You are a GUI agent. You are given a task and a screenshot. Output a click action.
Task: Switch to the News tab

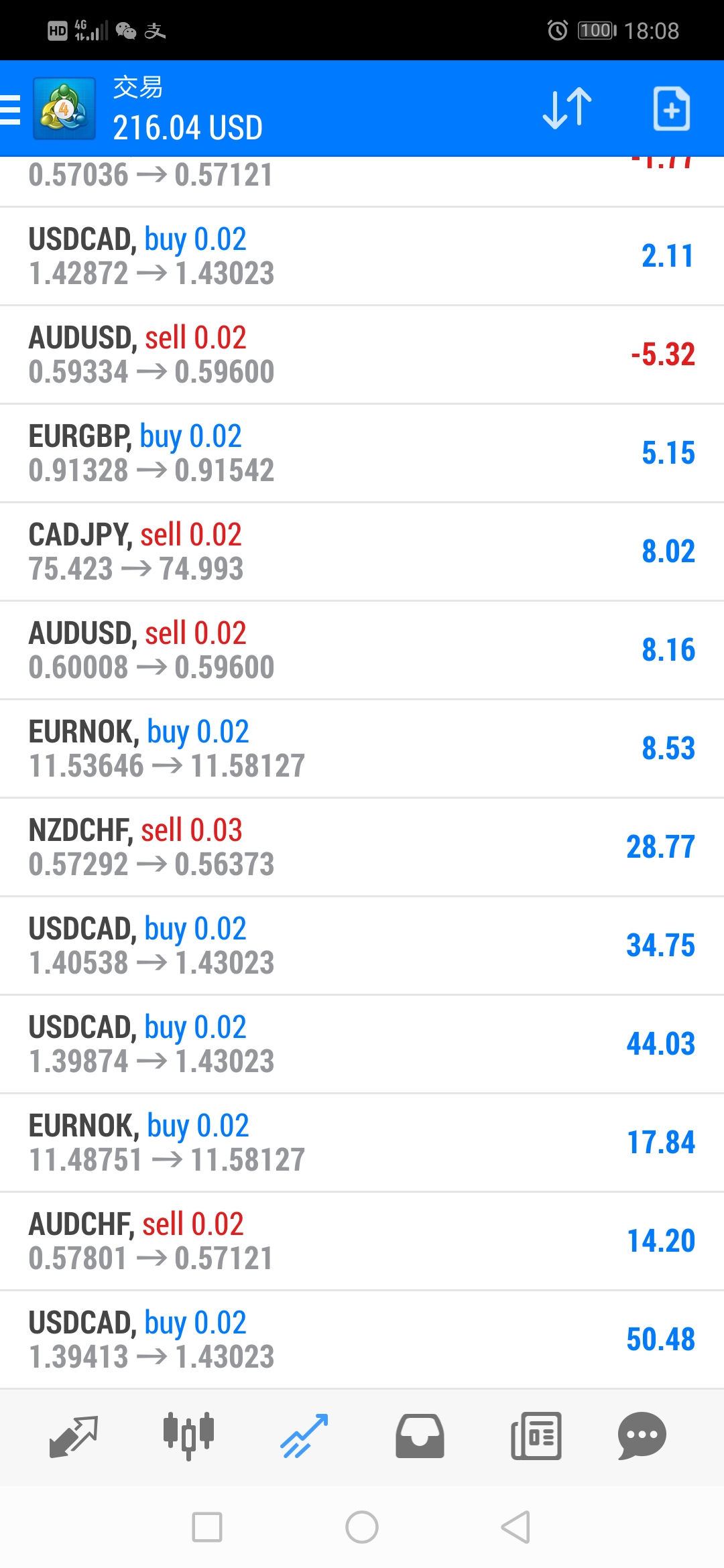(x=536, y=1436)
